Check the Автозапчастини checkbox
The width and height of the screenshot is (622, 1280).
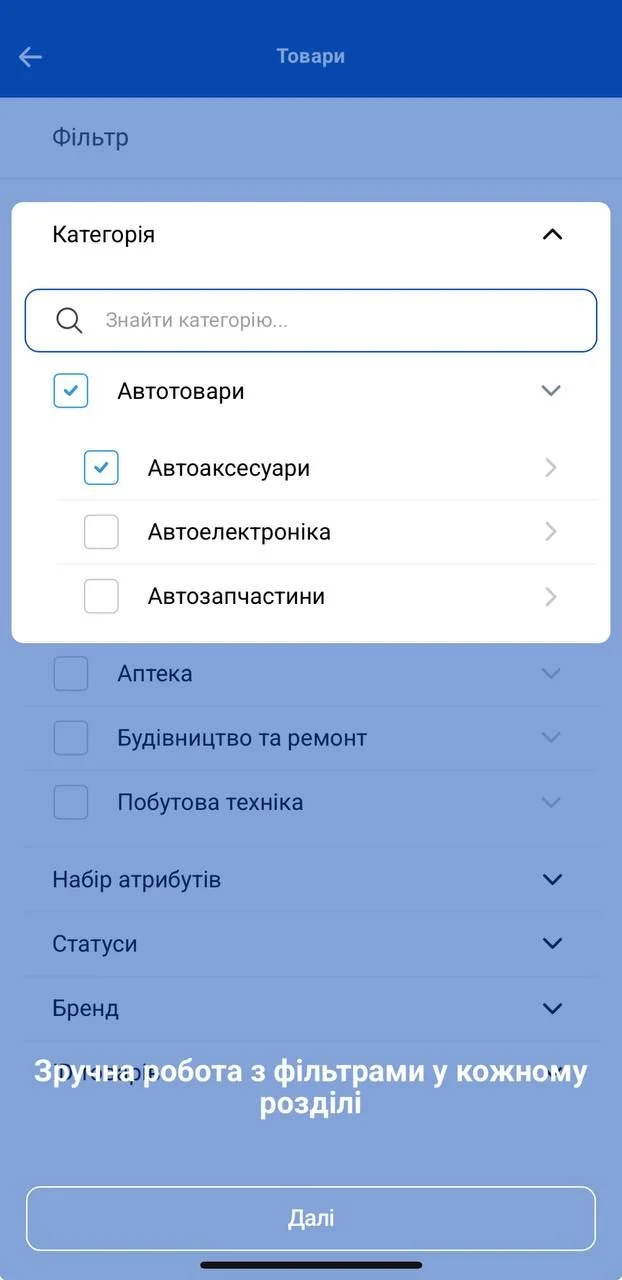101,597
